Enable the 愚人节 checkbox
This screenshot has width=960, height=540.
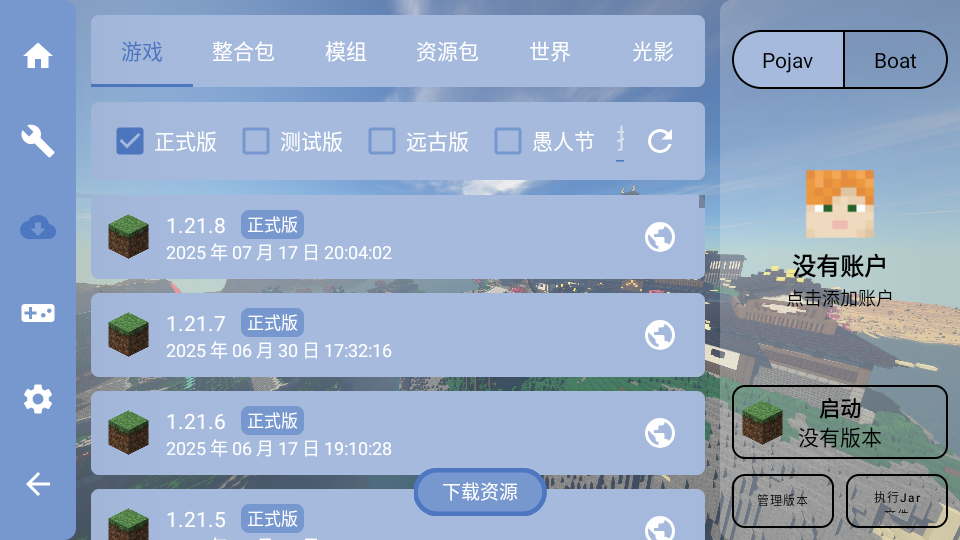pyautogui.click(x=508, y=141)
